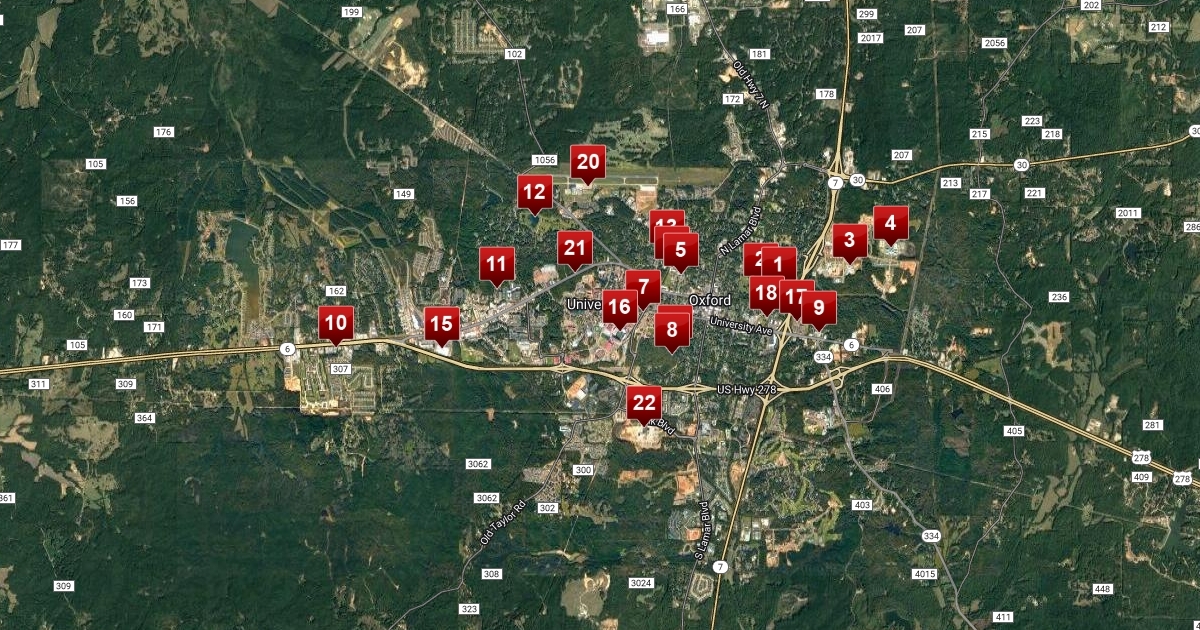This screenshot has height=630, width=1200.
Task: Tap map pin 7
Action: click(x=643, y=286)
